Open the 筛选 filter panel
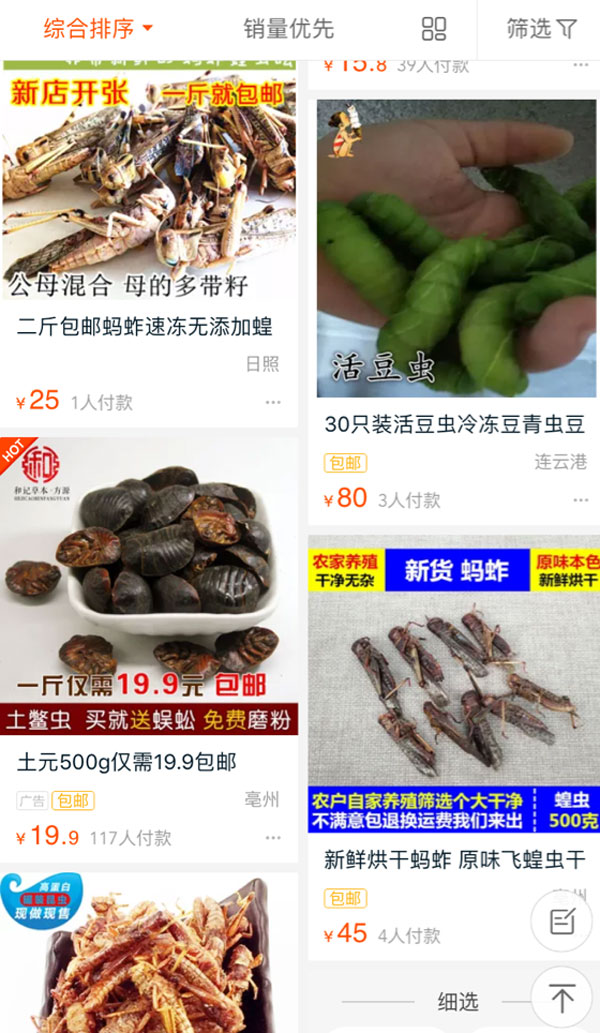 [541, 29]
